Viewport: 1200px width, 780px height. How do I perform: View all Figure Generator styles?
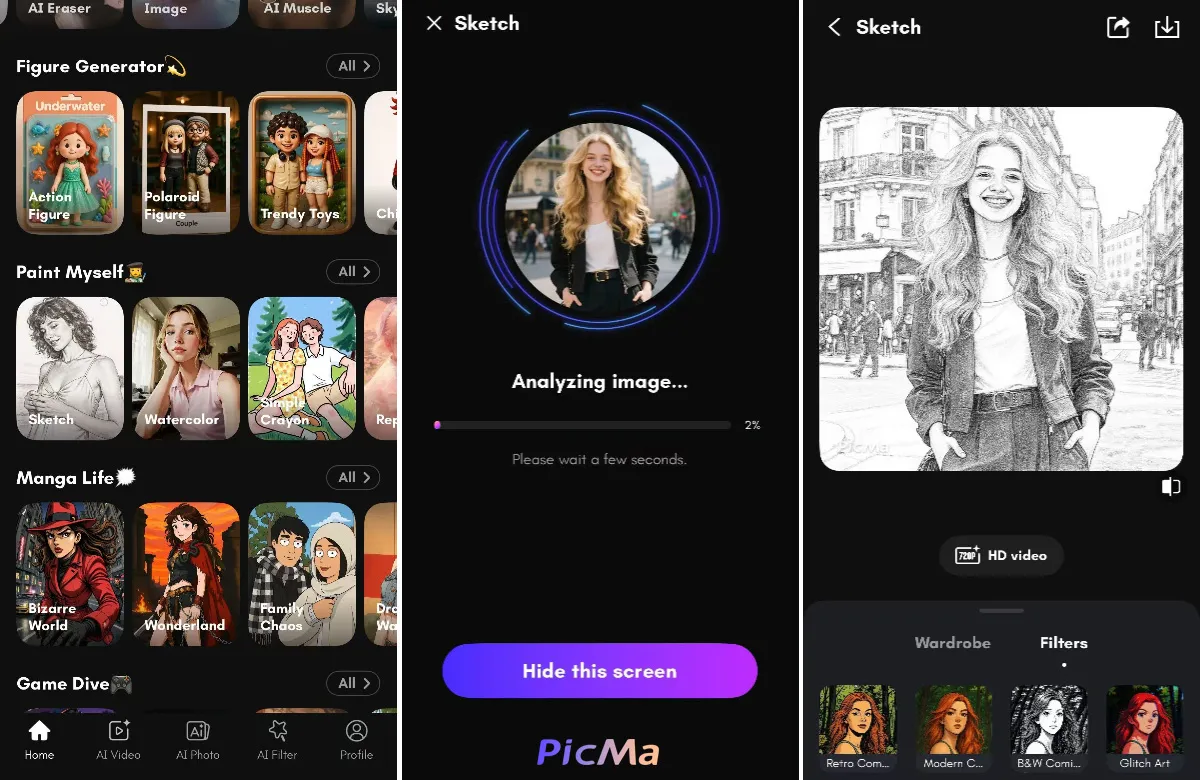tap(353, 66)
